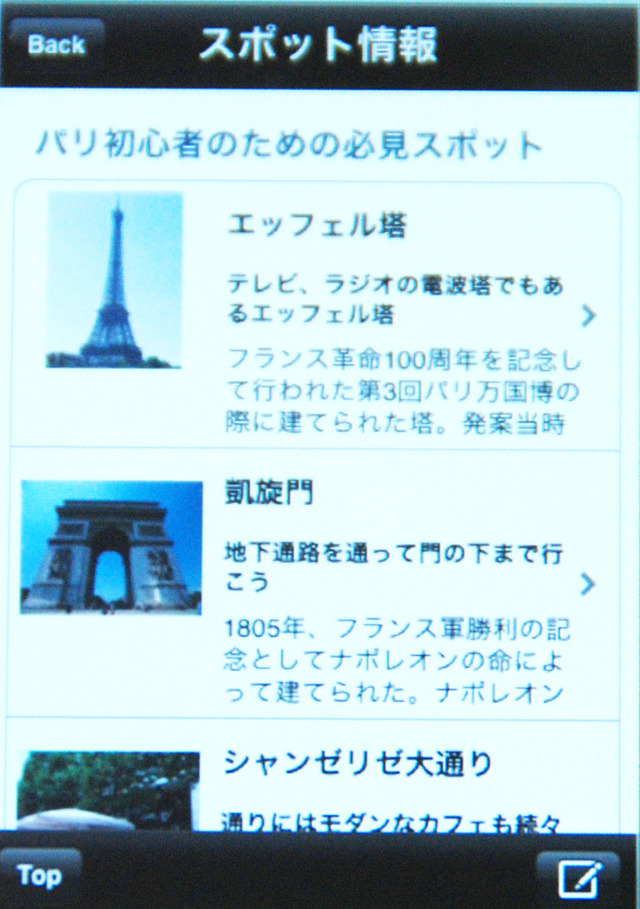This screenshot has height=909, width=640.
Task: Open the 凱旋門 spot entry
Action: [x=318, y=583]
